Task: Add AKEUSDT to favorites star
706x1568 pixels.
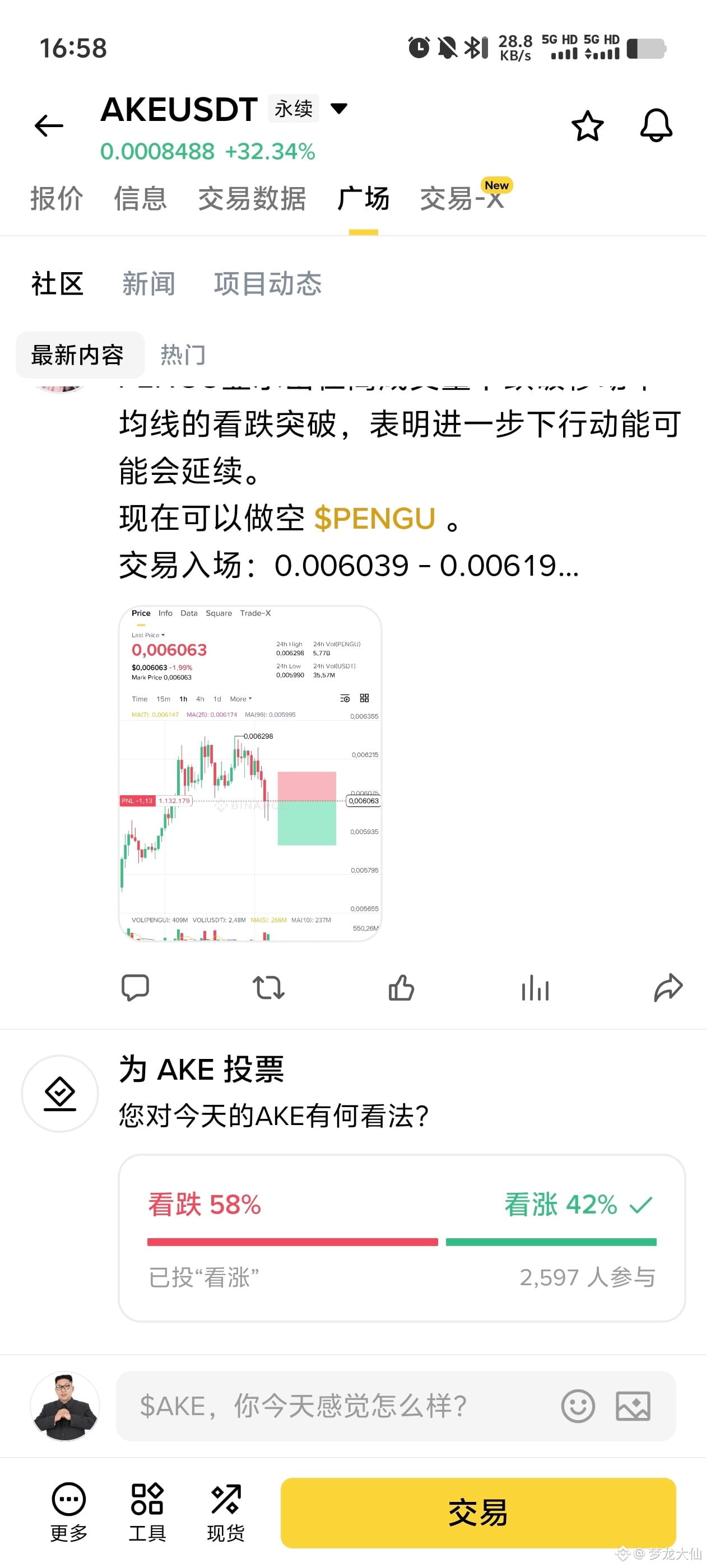Action: click(x=587, y=126)
